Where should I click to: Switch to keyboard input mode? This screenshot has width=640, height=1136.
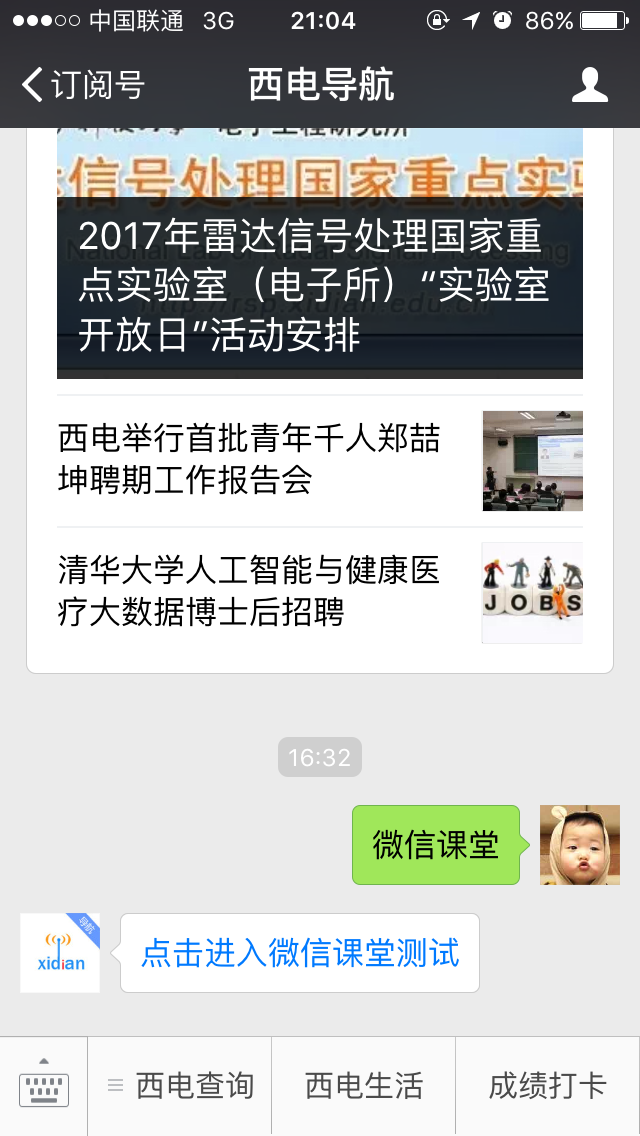44,1086
